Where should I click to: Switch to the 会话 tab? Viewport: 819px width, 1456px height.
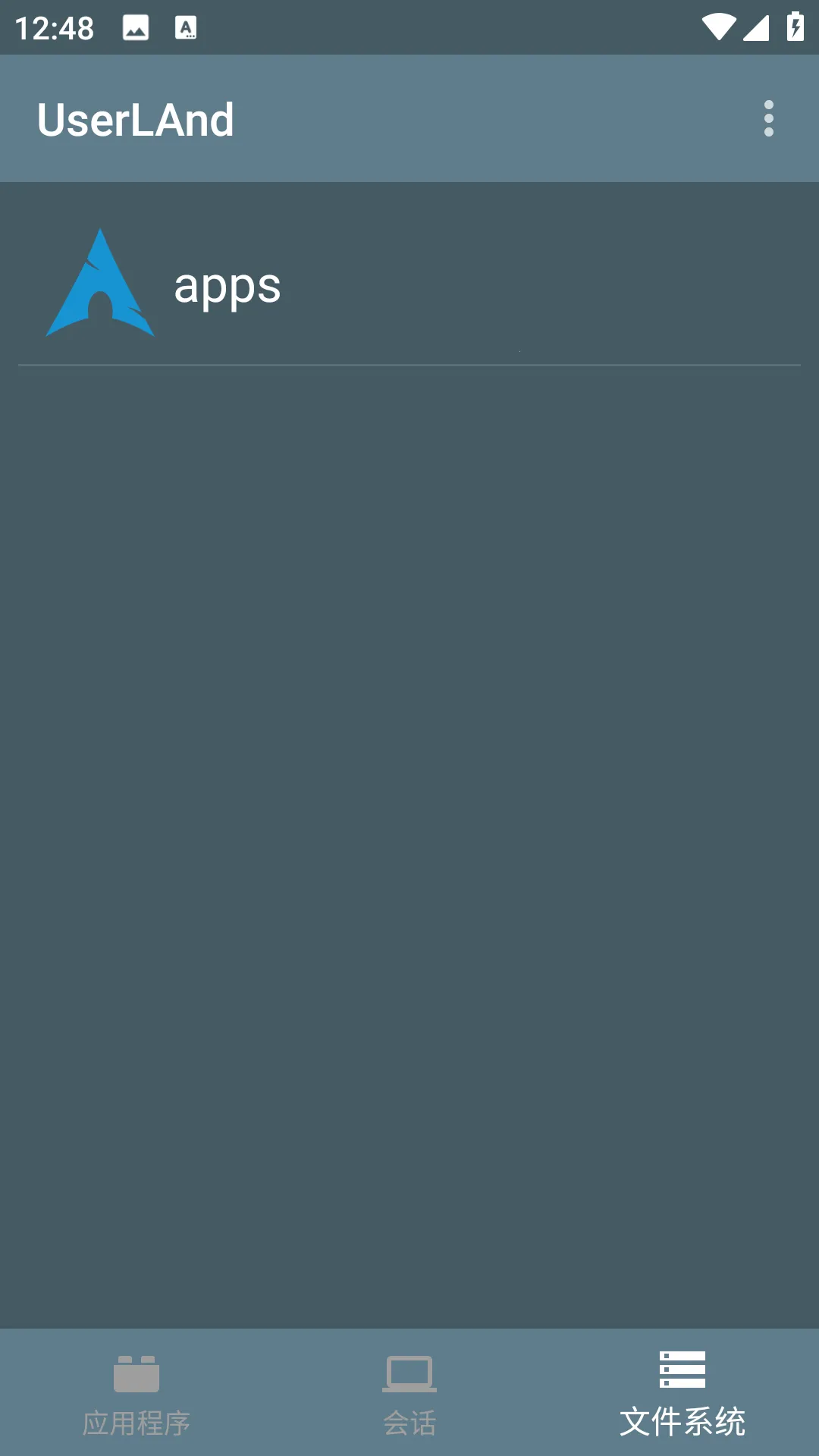[x=409, y=1394]
